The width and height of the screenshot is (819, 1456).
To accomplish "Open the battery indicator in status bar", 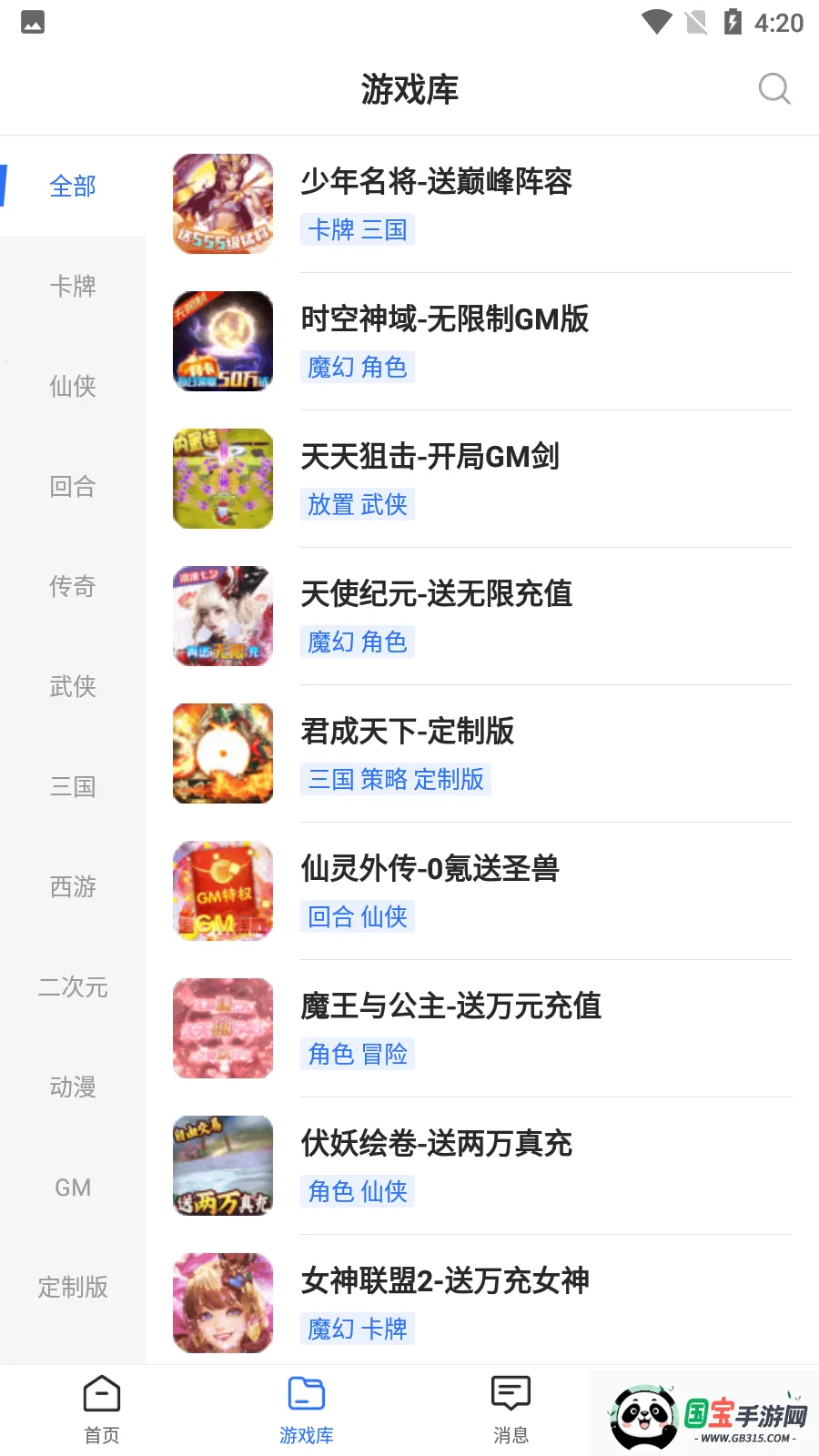I will pyautogui.click(x=733, y=22).
